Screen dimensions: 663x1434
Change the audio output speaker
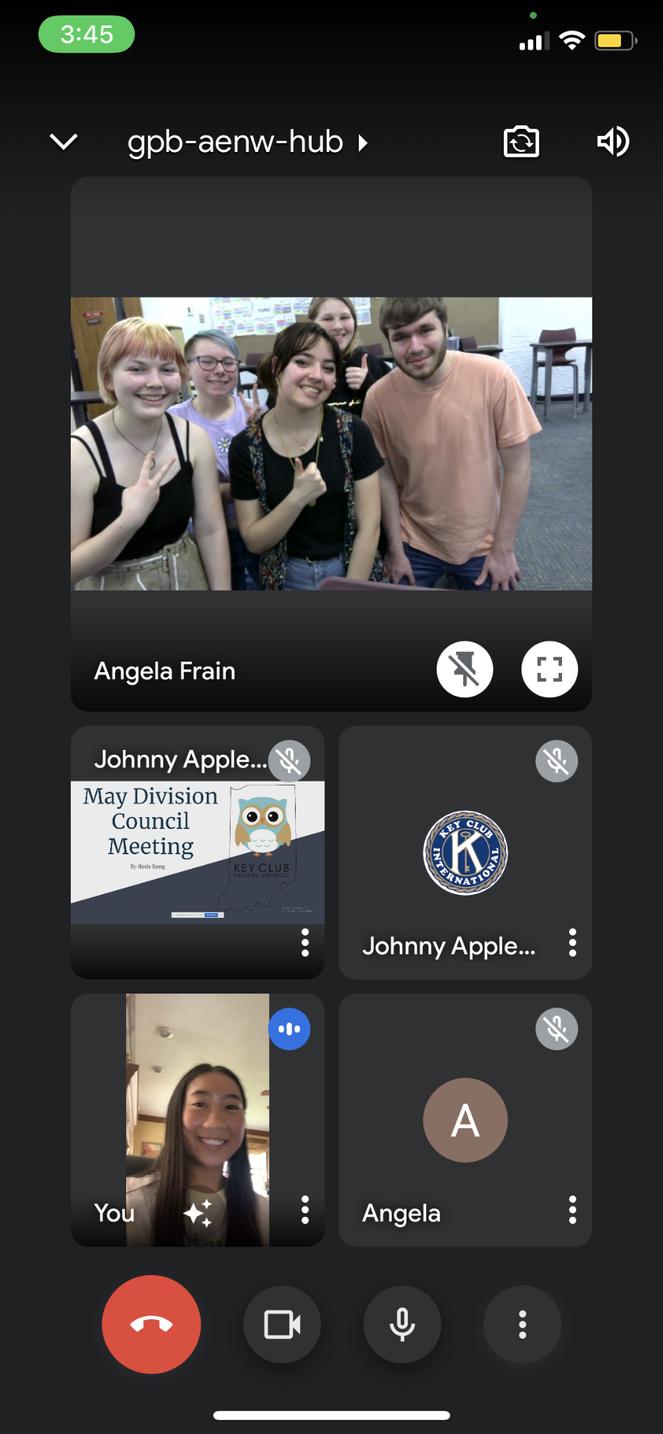(x=612, y=142)
